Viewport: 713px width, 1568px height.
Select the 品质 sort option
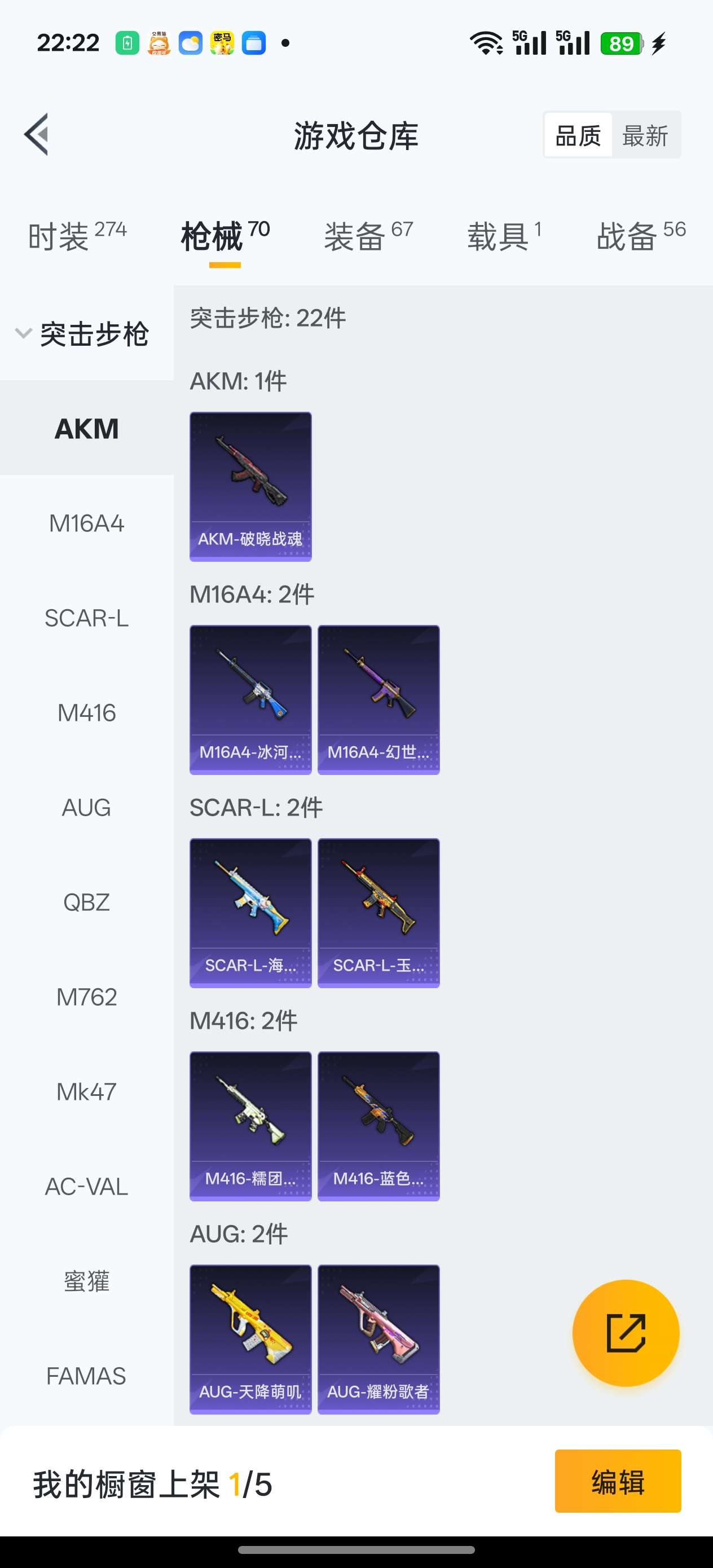(578, 135)
